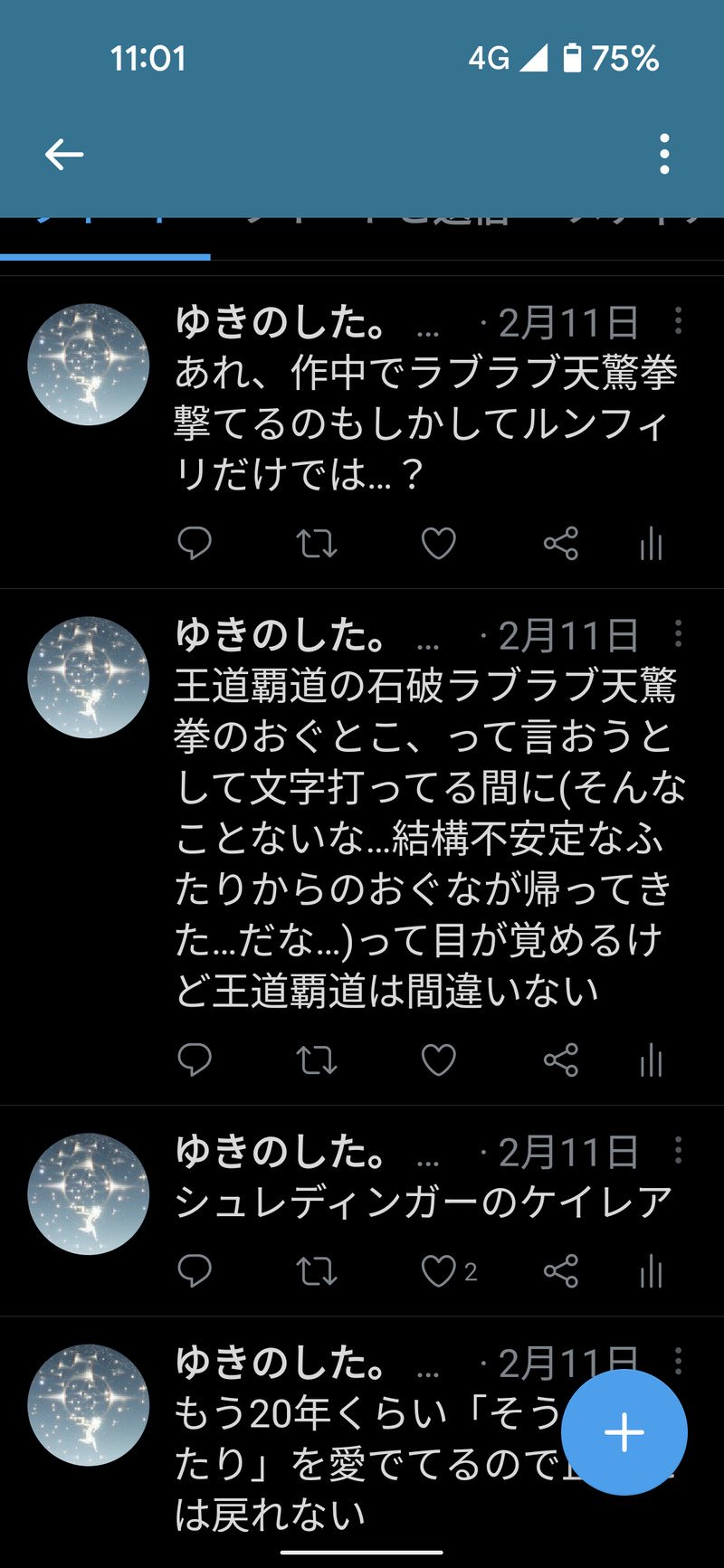The height and width of the screenshot is (1568, 724).
Task: View analytics of the シュレディンガーのケイレア tweet
Action: pos(652,1271)
